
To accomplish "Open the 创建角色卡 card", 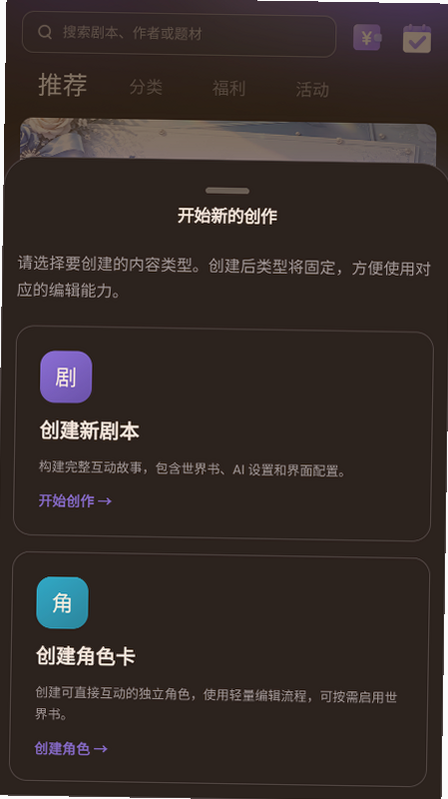I will pyautogui.click(x=220, y=669).
